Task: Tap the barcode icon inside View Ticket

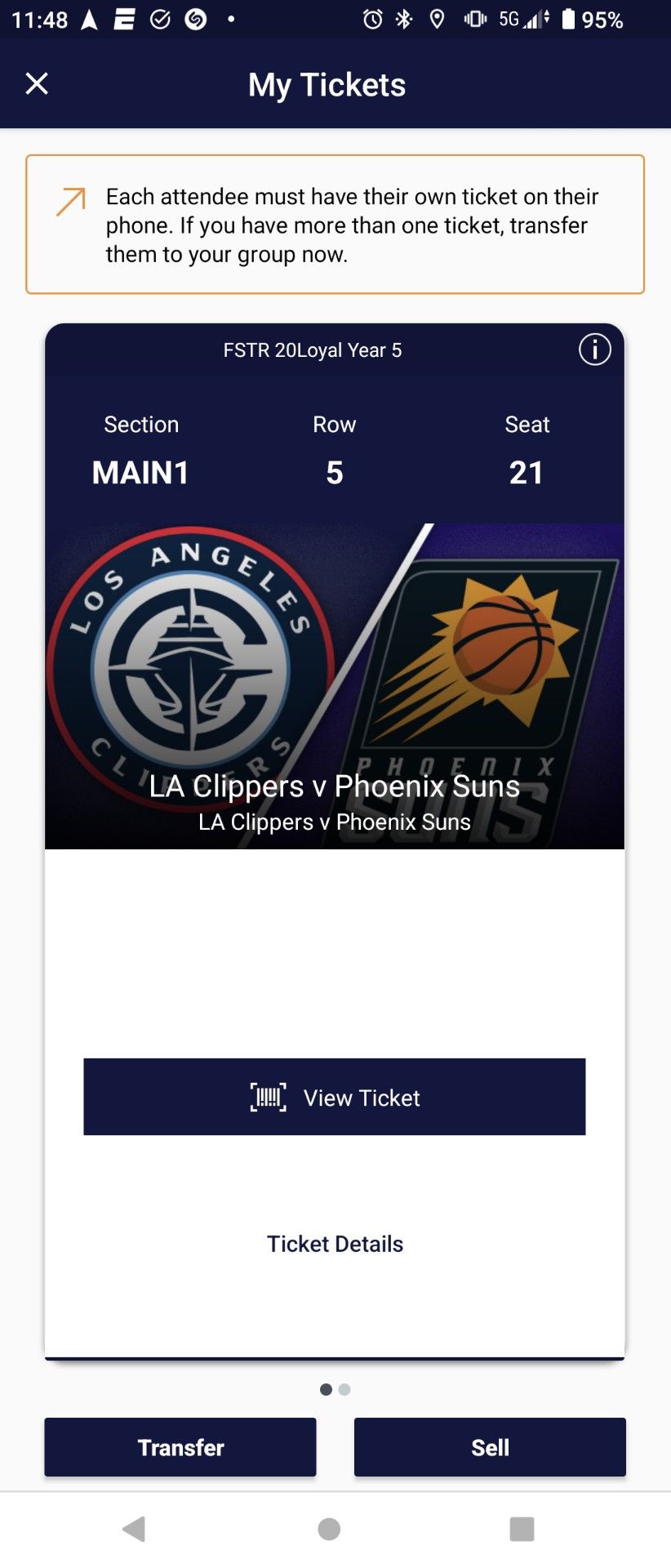Action: 268,1097
